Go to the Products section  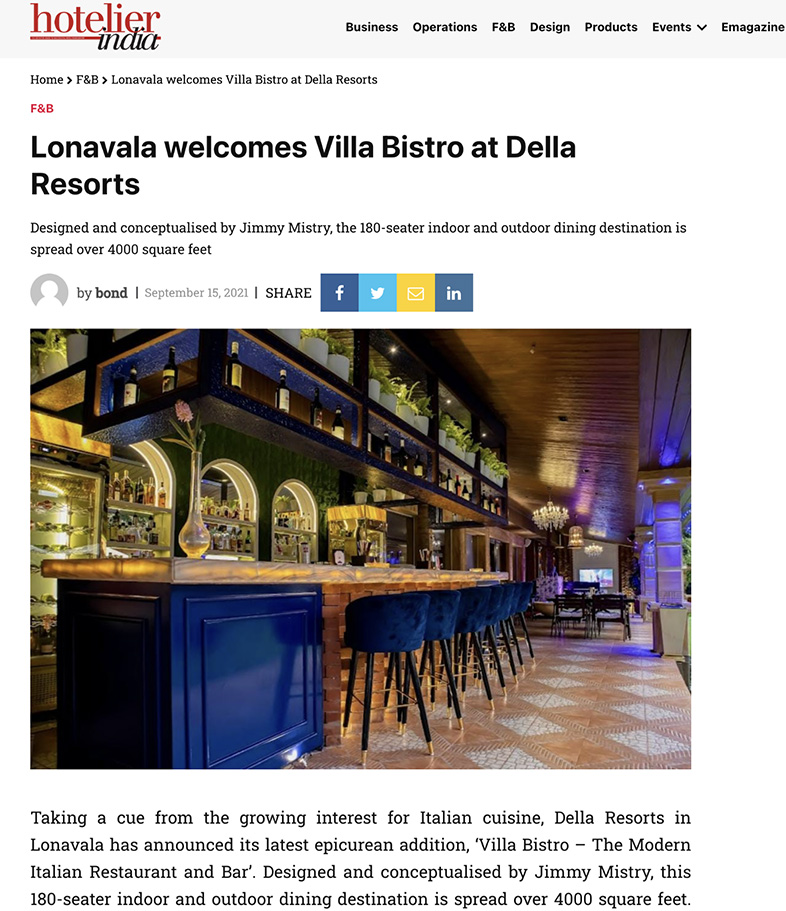click(x=610, y=27)
